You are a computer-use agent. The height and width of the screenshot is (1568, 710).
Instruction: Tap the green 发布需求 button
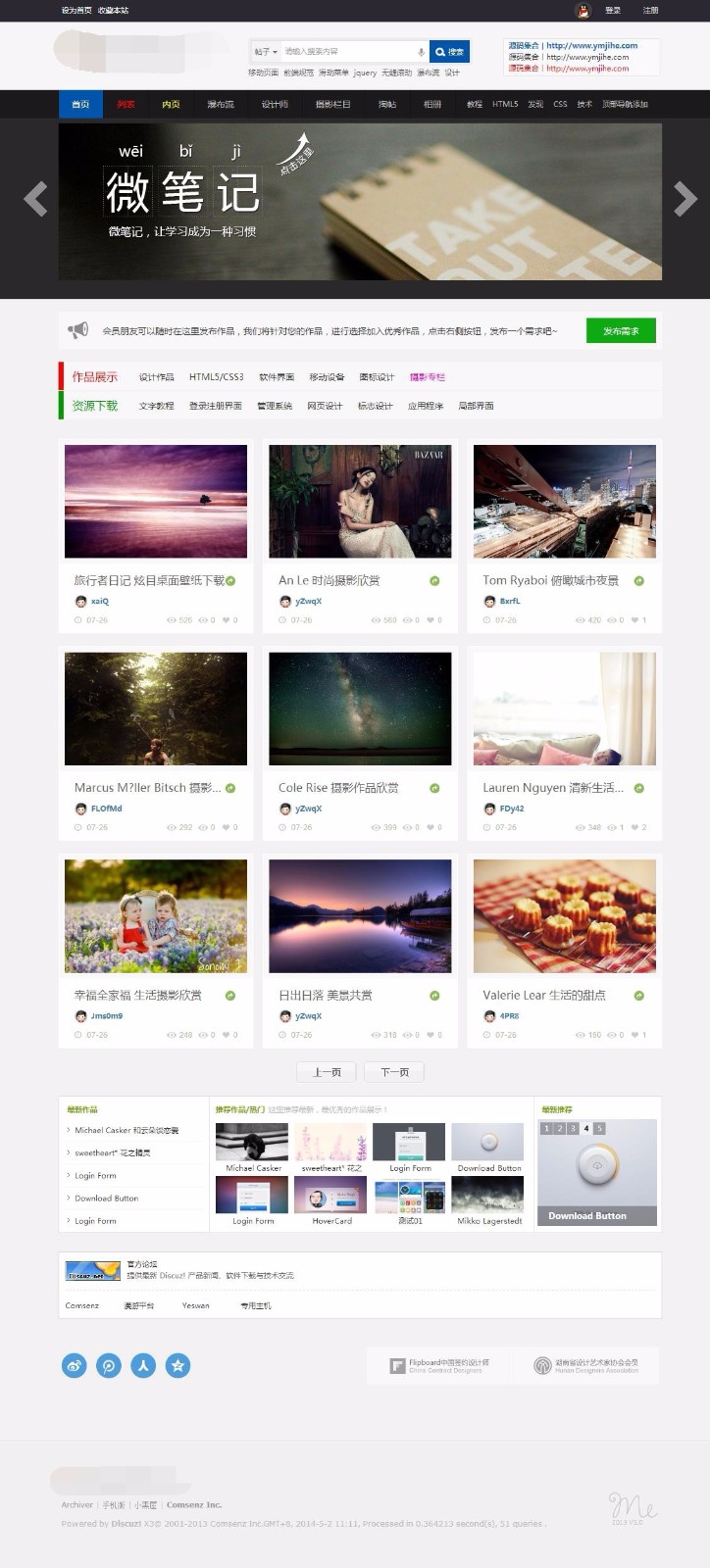click(x=621, y=331)
